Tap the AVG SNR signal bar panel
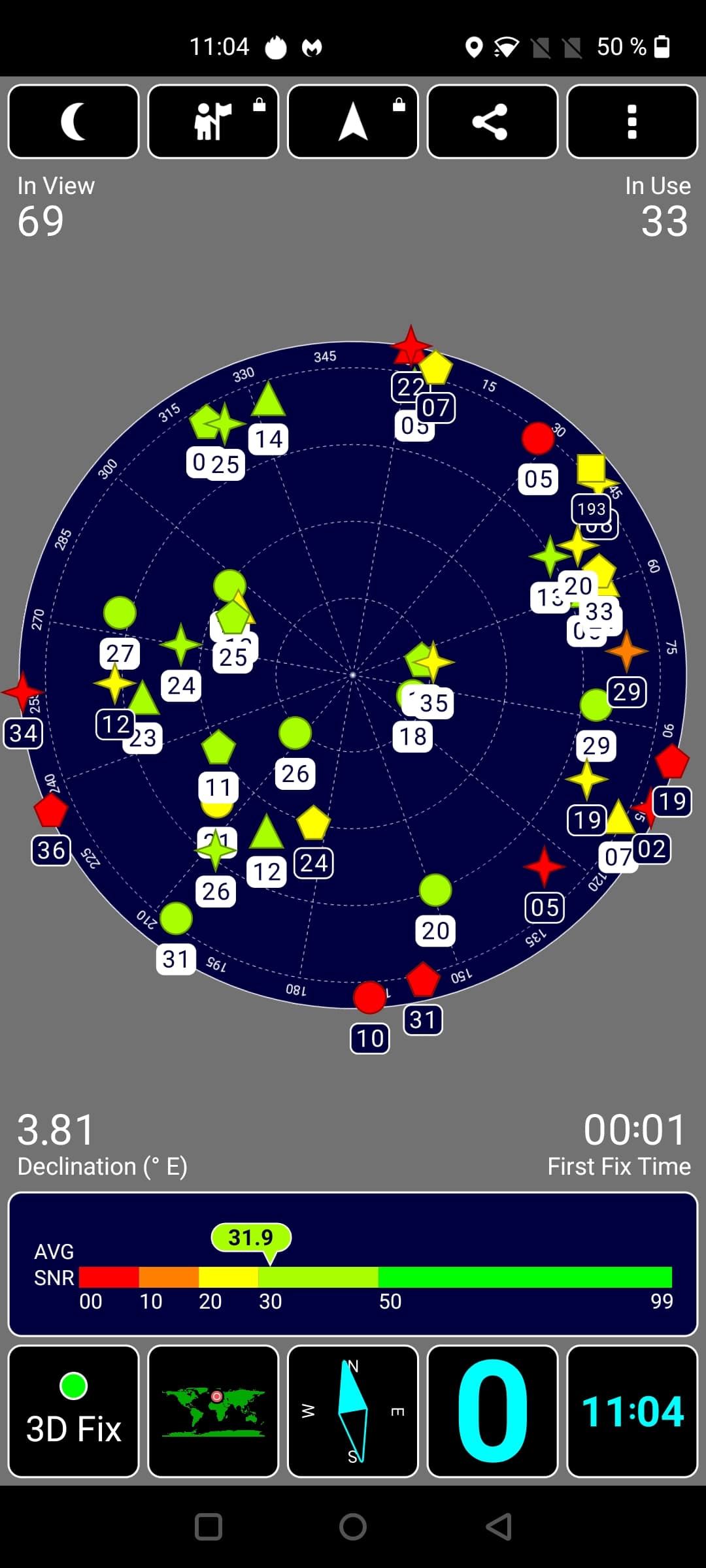 tap(353, 1264)
